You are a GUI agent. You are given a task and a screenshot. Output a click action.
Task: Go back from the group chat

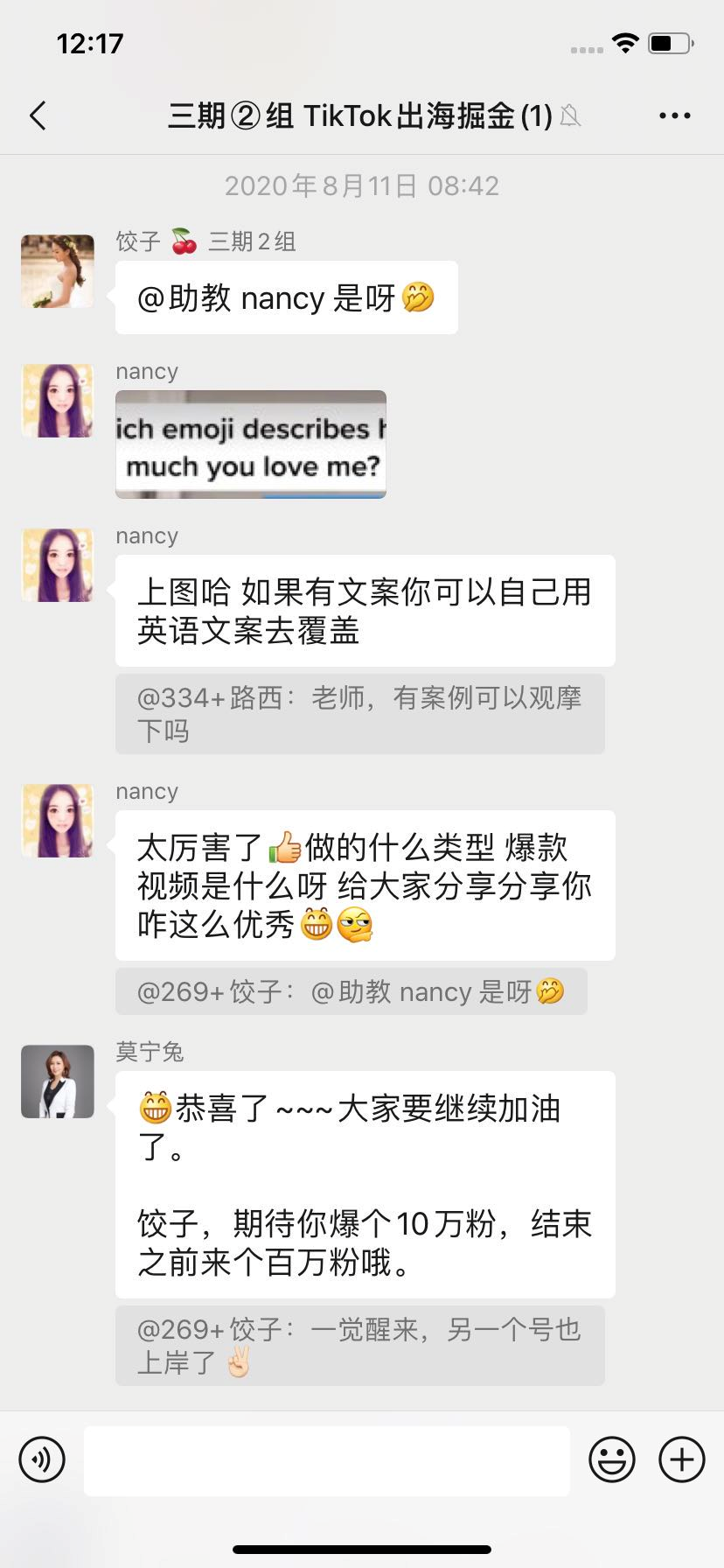pyautogui.click(x=38, y=115)
